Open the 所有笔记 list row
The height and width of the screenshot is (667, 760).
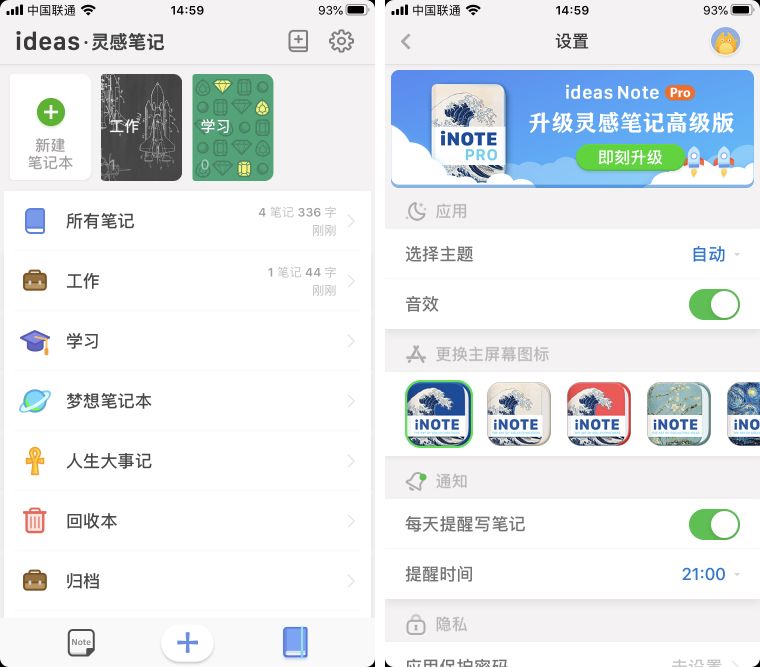point(187,221)
